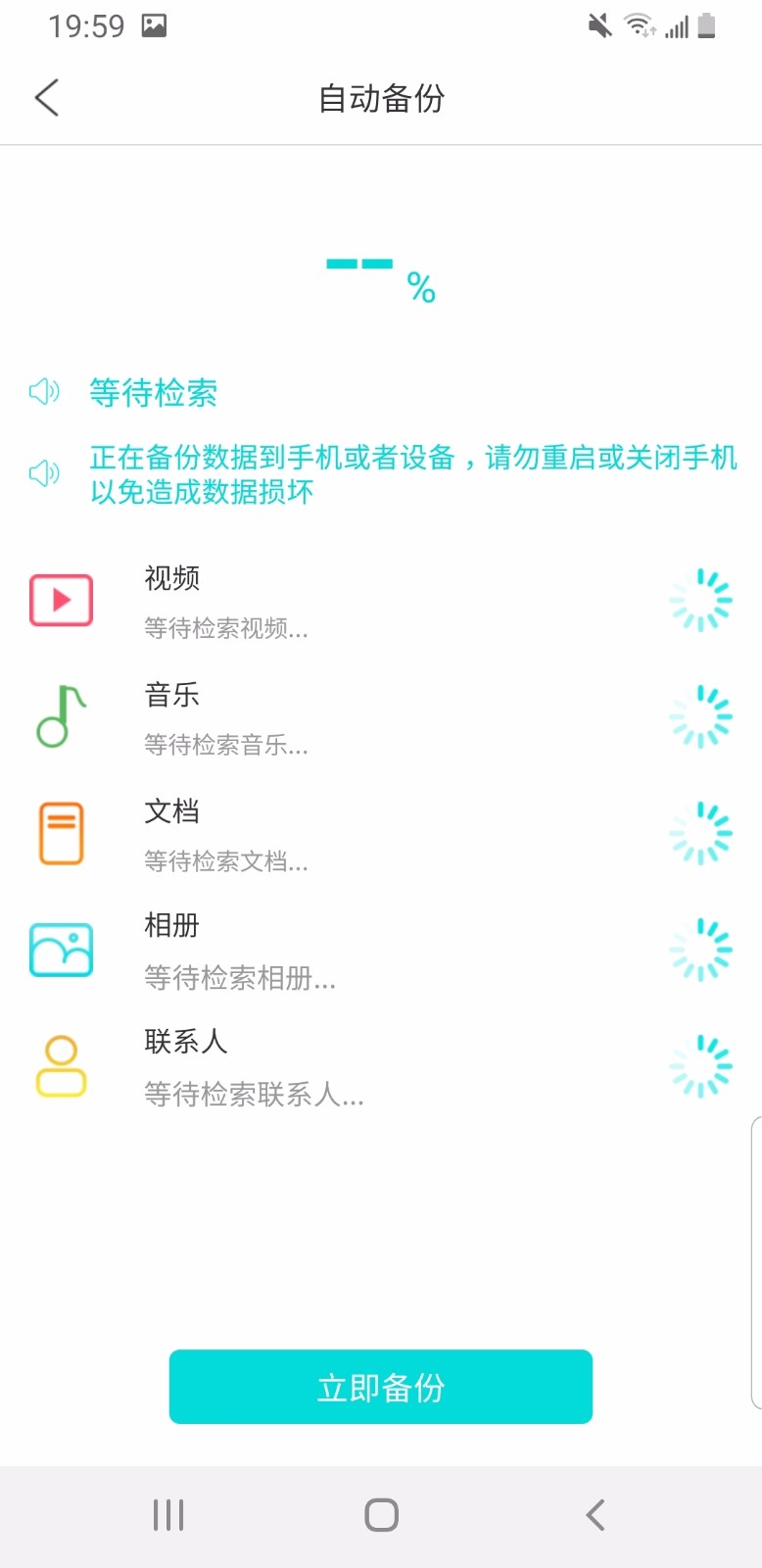Tap the back arrow at top left
762x1568 pixels.
tap(47, 98)
